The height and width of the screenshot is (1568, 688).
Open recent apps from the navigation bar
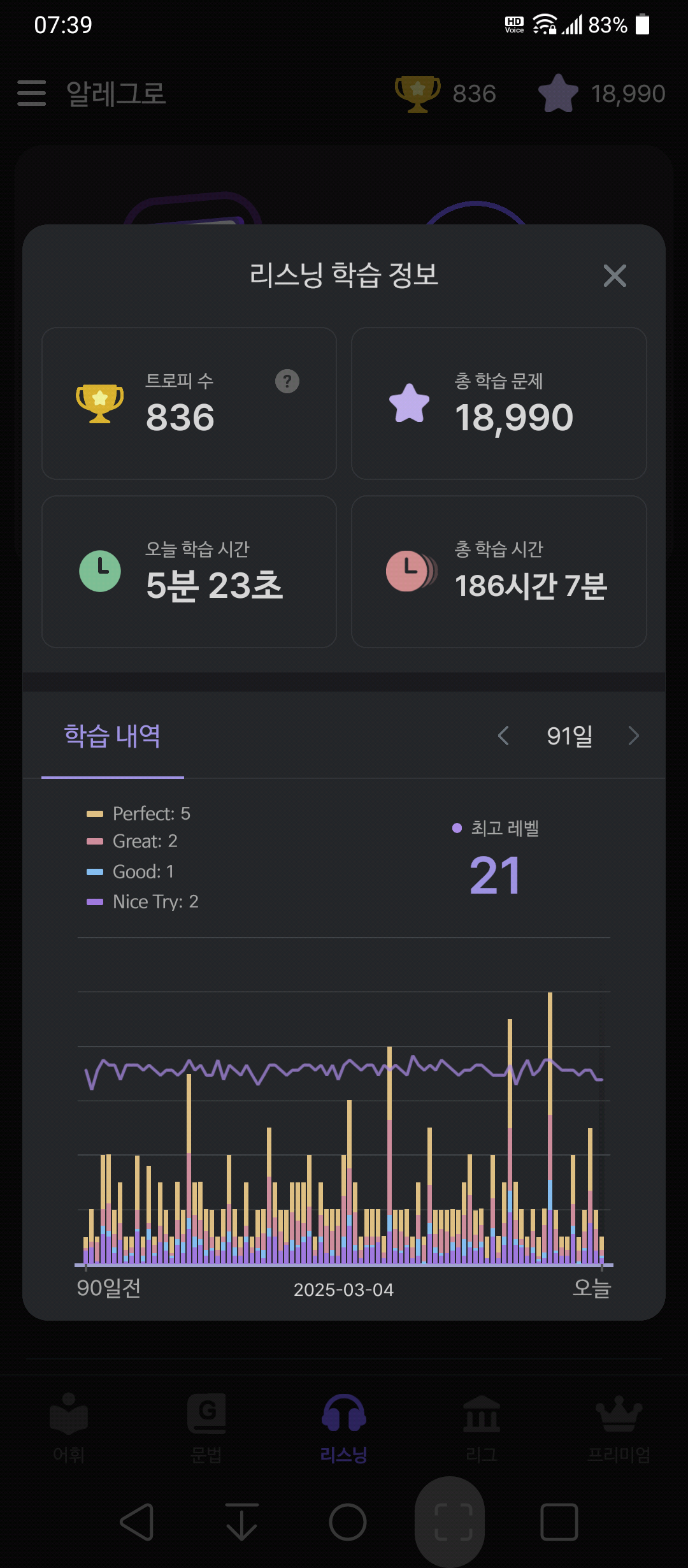[x=559, y=1522]
